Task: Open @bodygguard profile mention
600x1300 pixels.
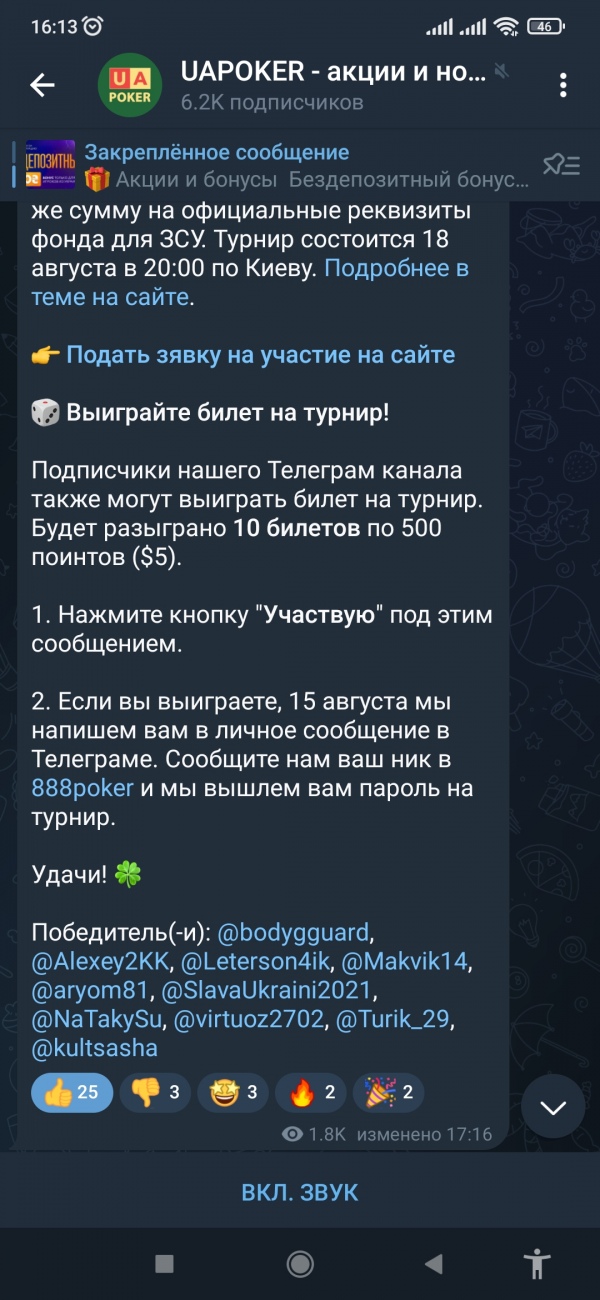Action: click(x=294, y=933)
